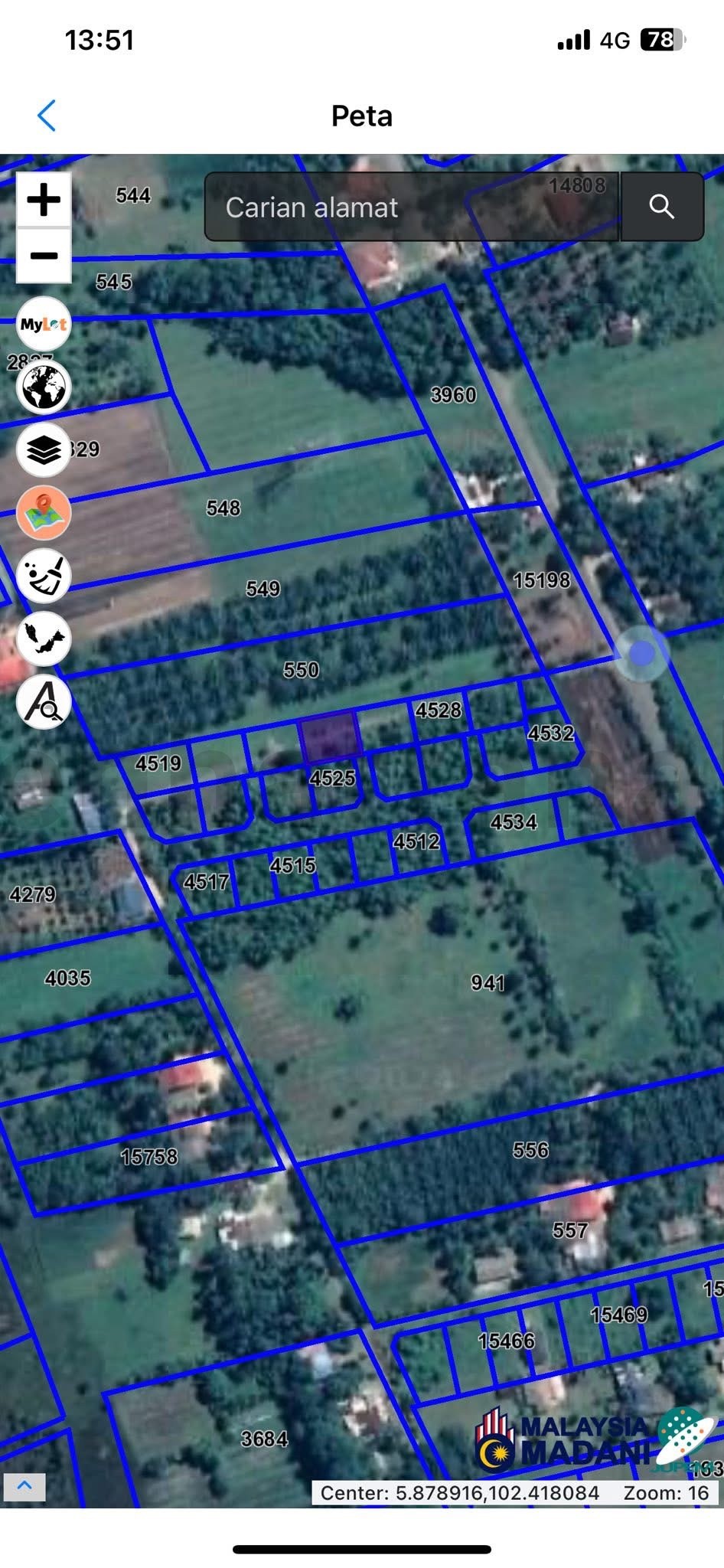Tap the Carian alamat search field
Viewport: 724px width, 1568px height.
pos(412,207)
